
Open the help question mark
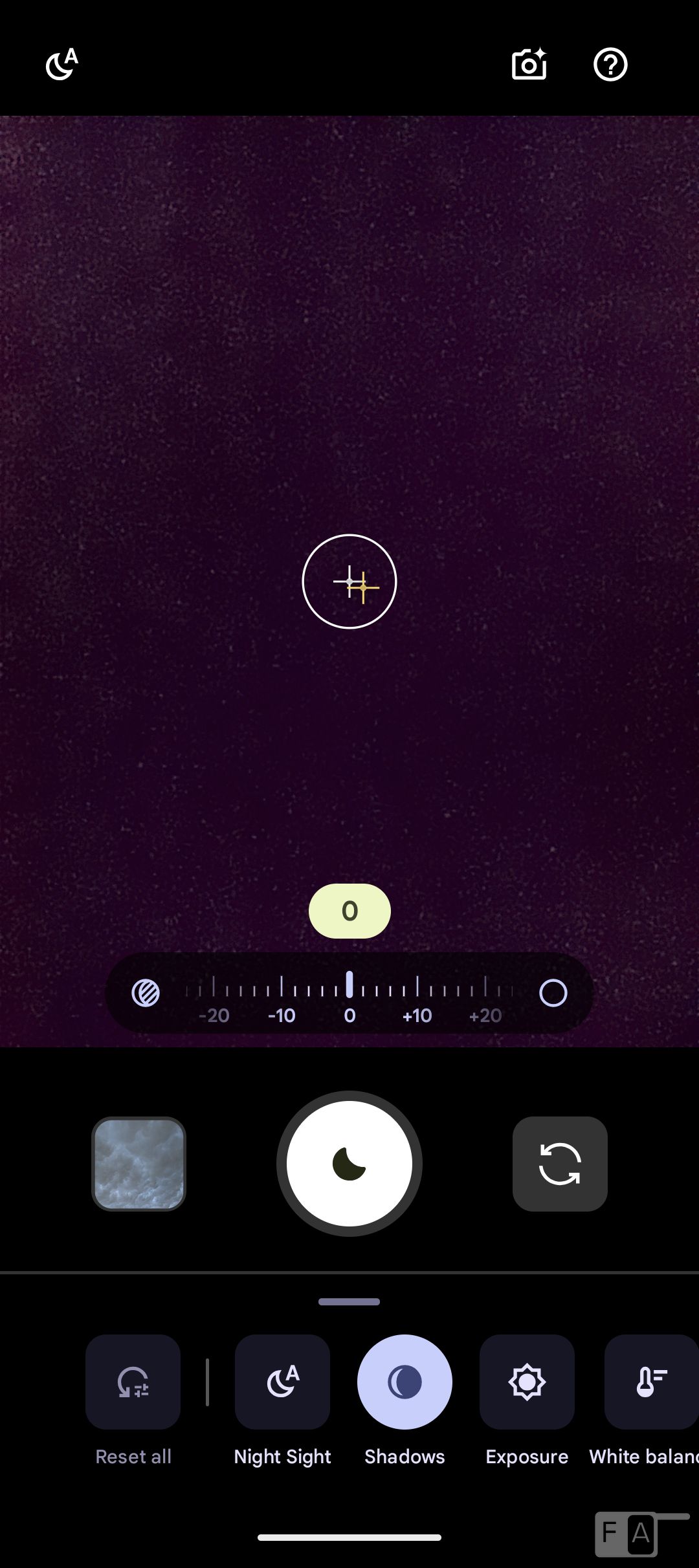click(610, 65)
